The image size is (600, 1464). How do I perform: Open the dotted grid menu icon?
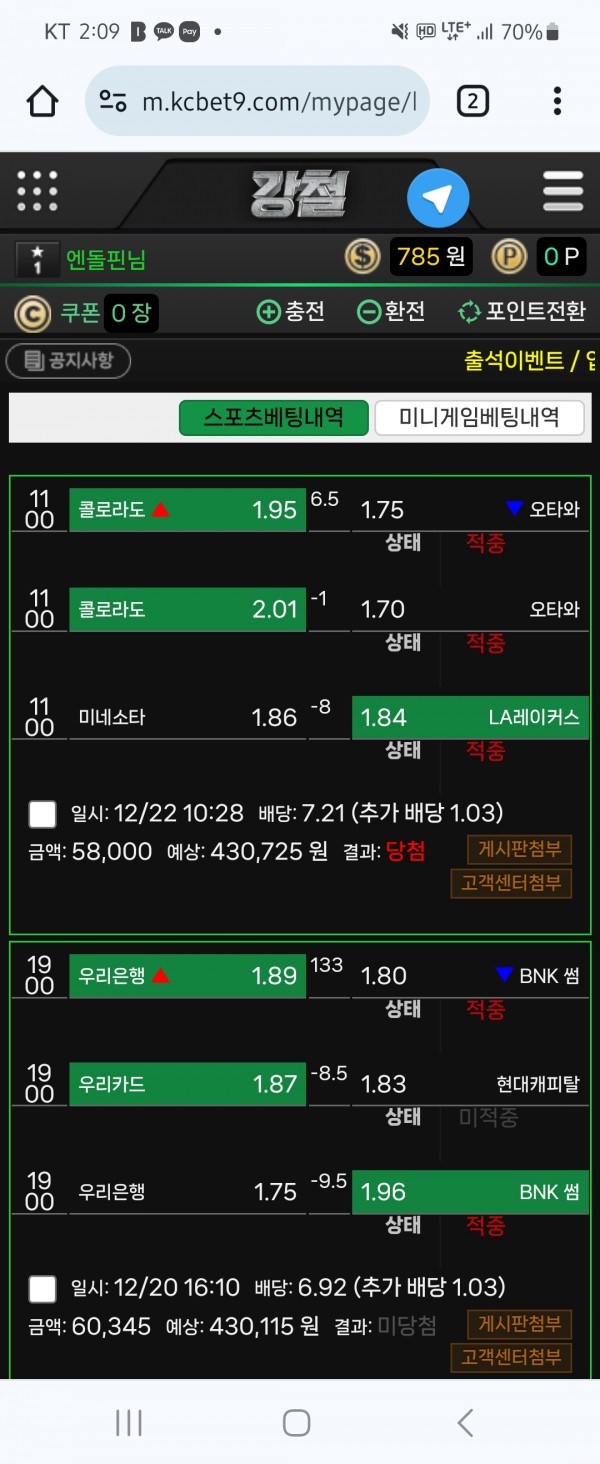click(38, 191)
